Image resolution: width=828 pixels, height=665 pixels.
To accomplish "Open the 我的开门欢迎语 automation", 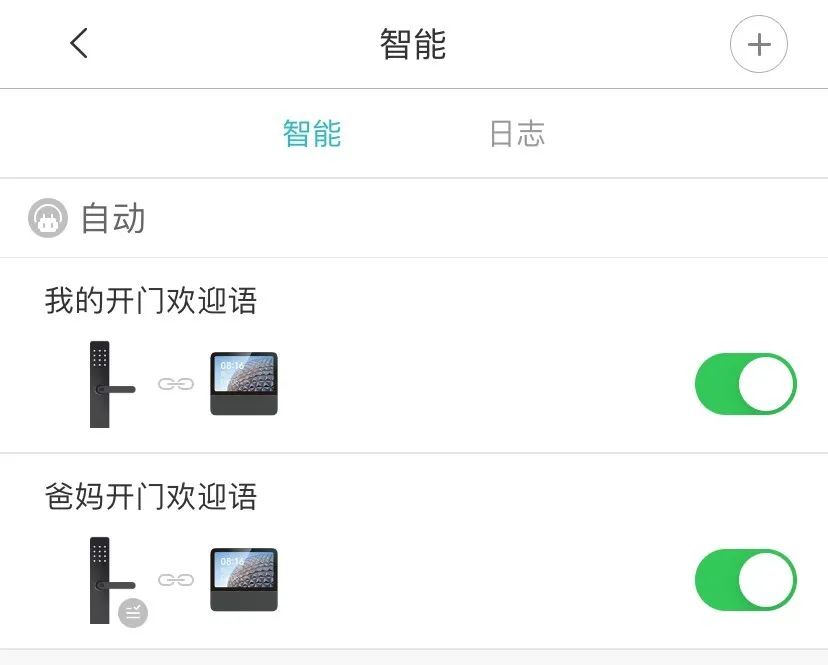I will tap(414, 355).
